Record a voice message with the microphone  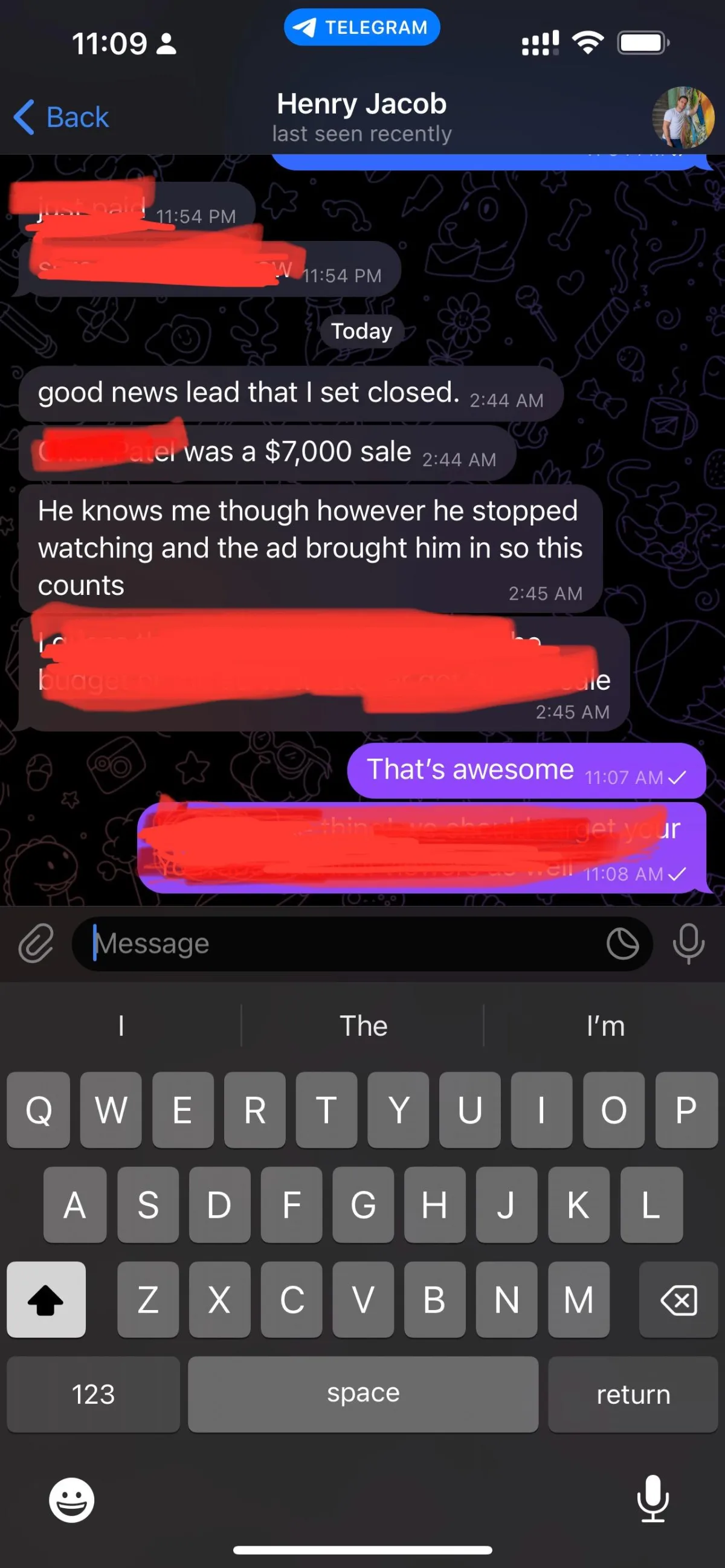pos(689,943)
